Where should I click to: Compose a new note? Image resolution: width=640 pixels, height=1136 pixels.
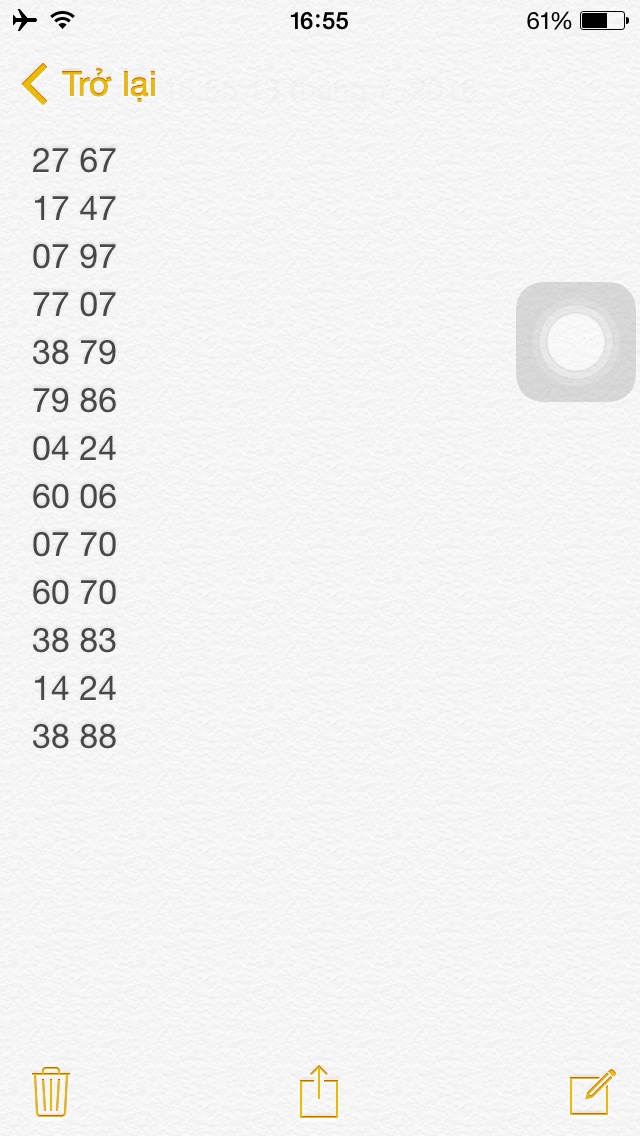click(x=592, y=1092)
